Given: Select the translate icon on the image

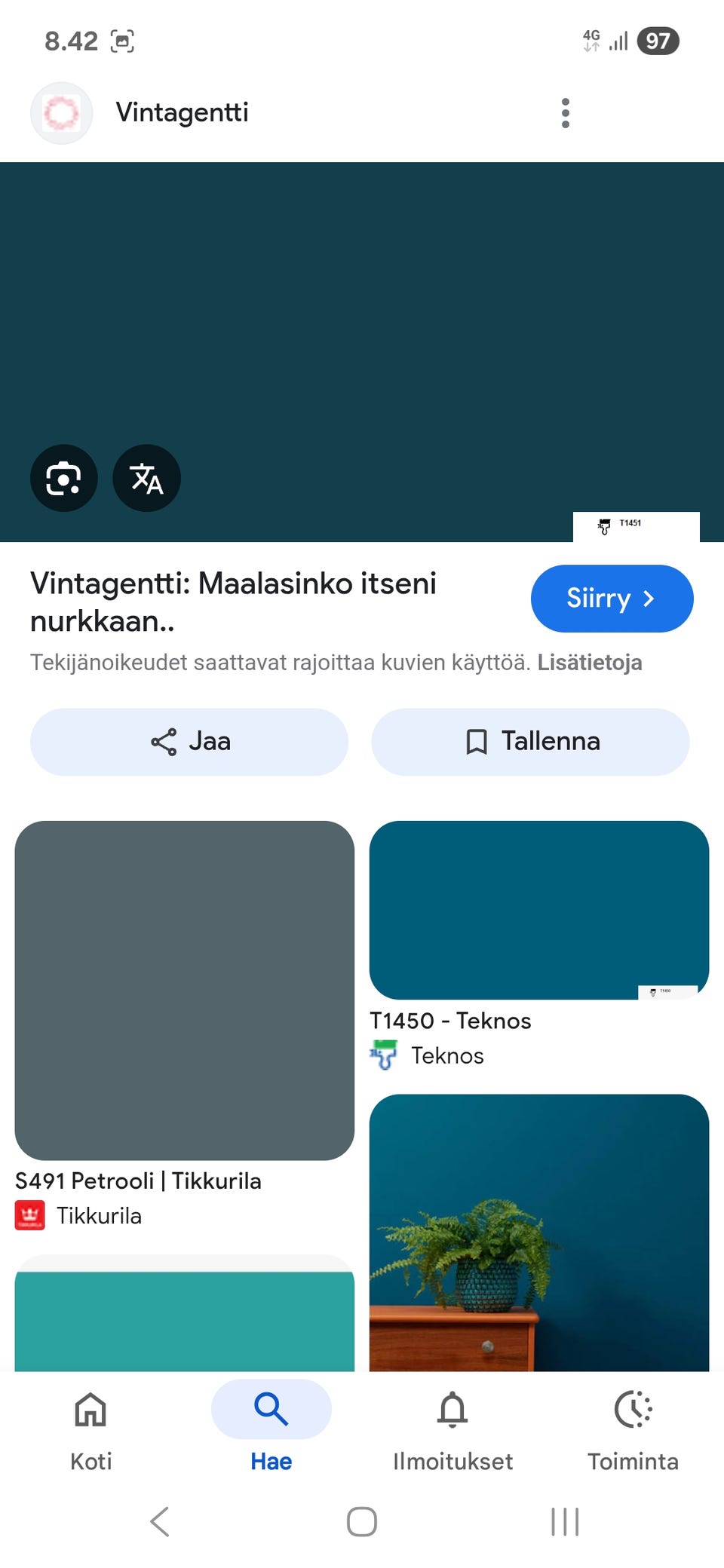Looking at the screenshot, I should (x=147, y=478).
